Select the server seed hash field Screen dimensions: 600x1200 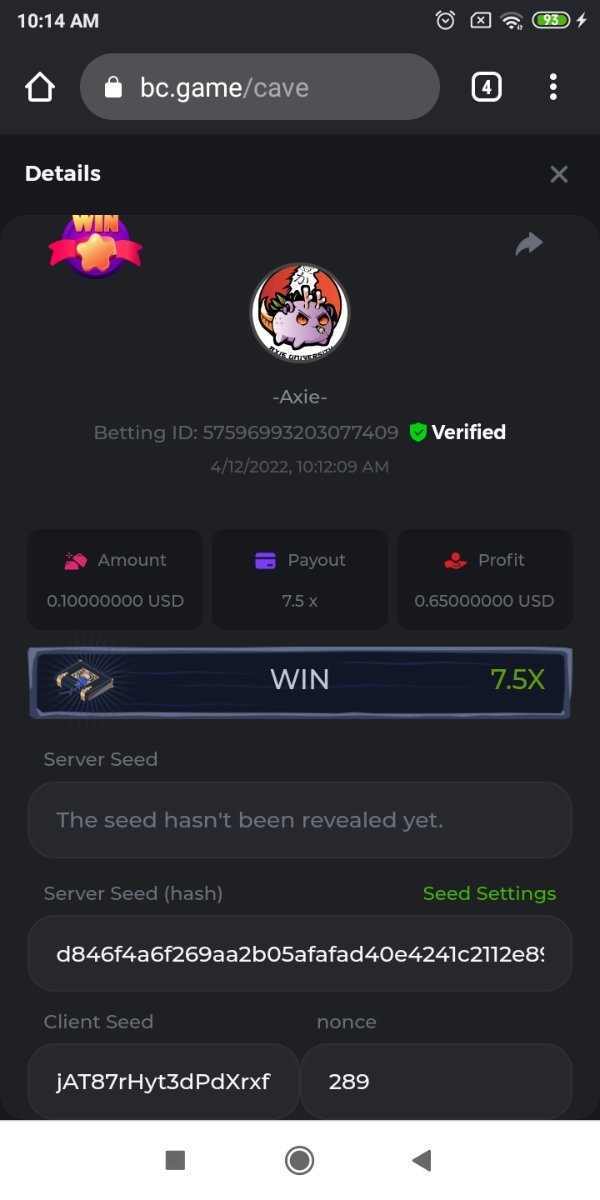pyautogui.click(x=300, y=954)
